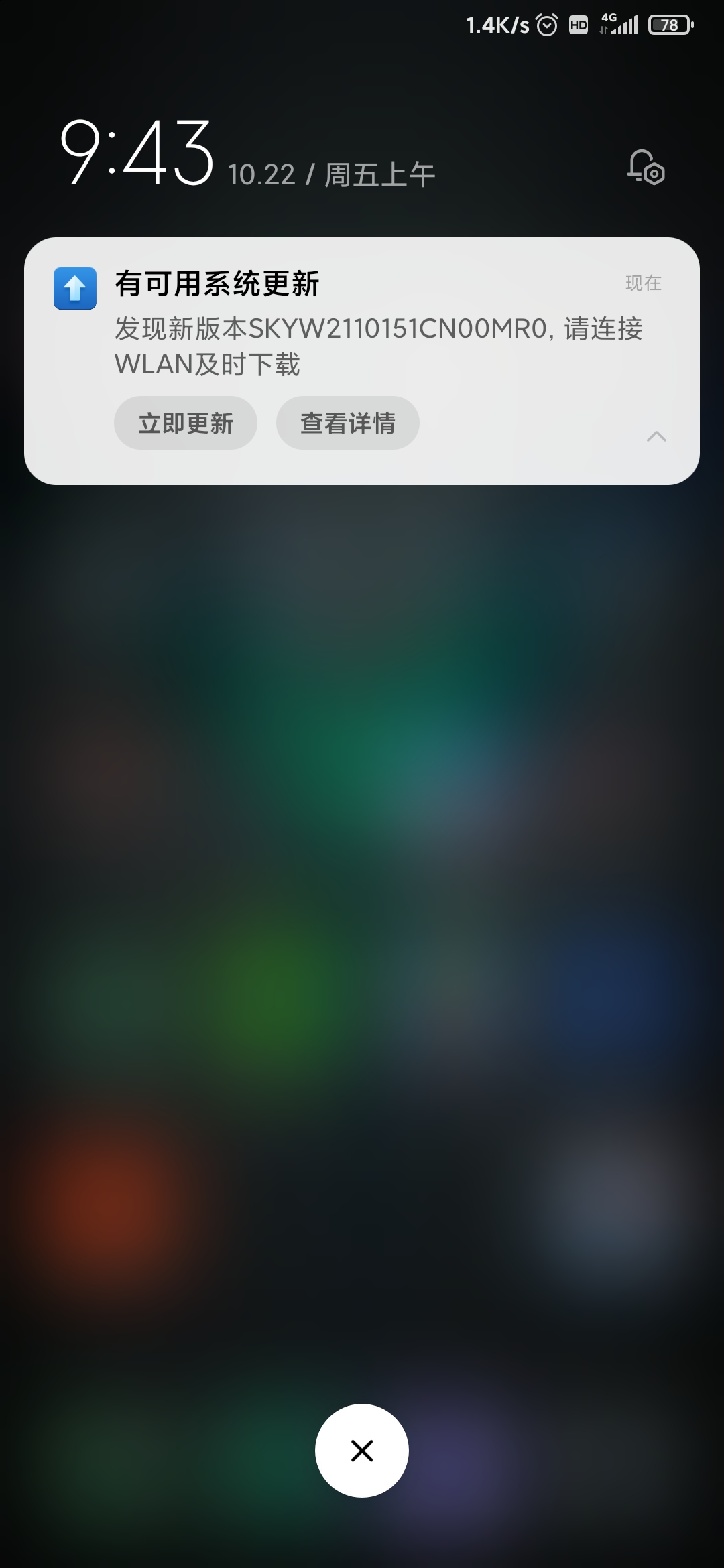This screenshot has width=724, height=1568.
Task: Open the 有可用系统更新 notification card
Action: click(x=362, y=361)
